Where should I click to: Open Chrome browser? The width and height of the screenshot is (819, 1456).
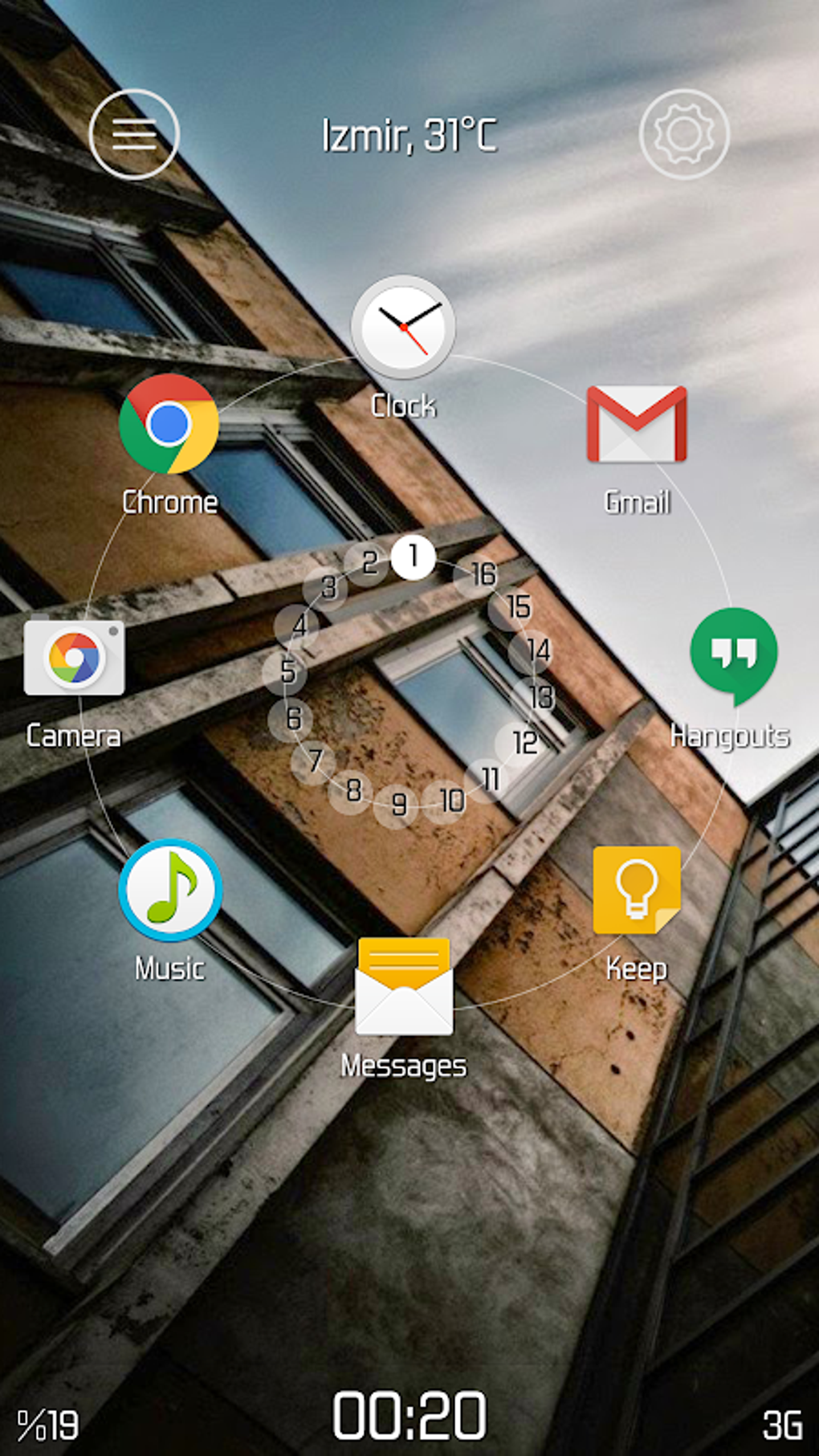coord(169,424)
